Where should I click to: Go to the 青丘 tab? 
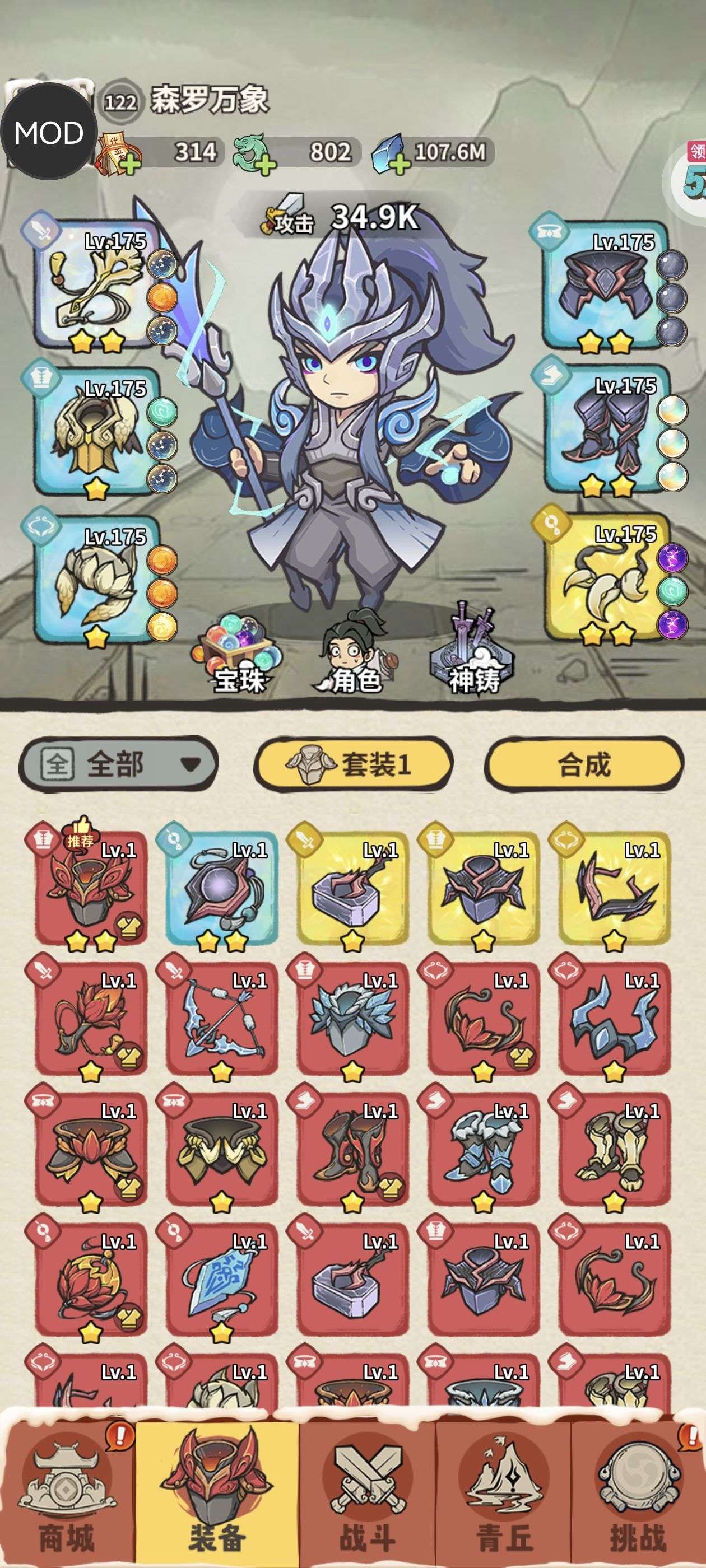(x=504, y=1499)
